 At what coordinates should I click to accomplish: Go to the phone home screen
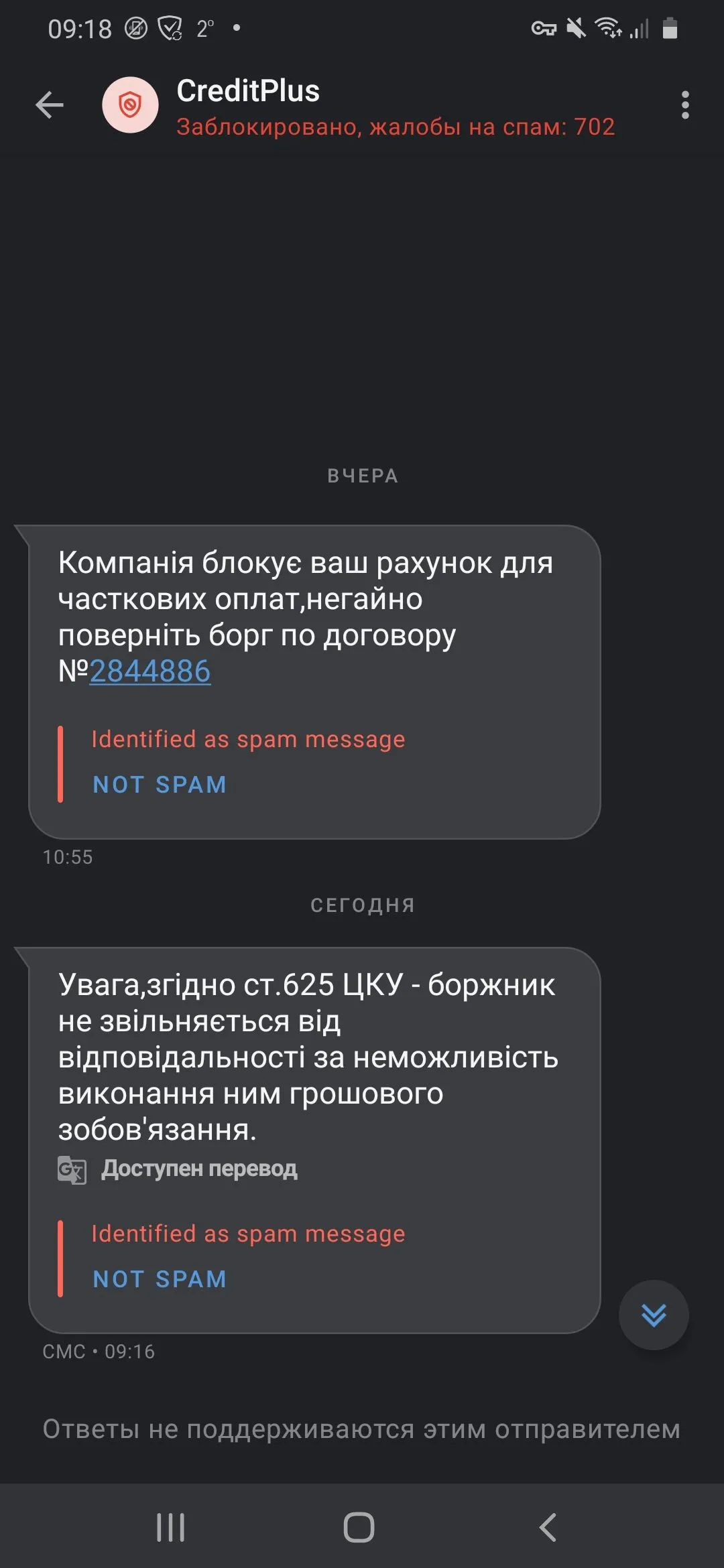(x=359, y=1527)
